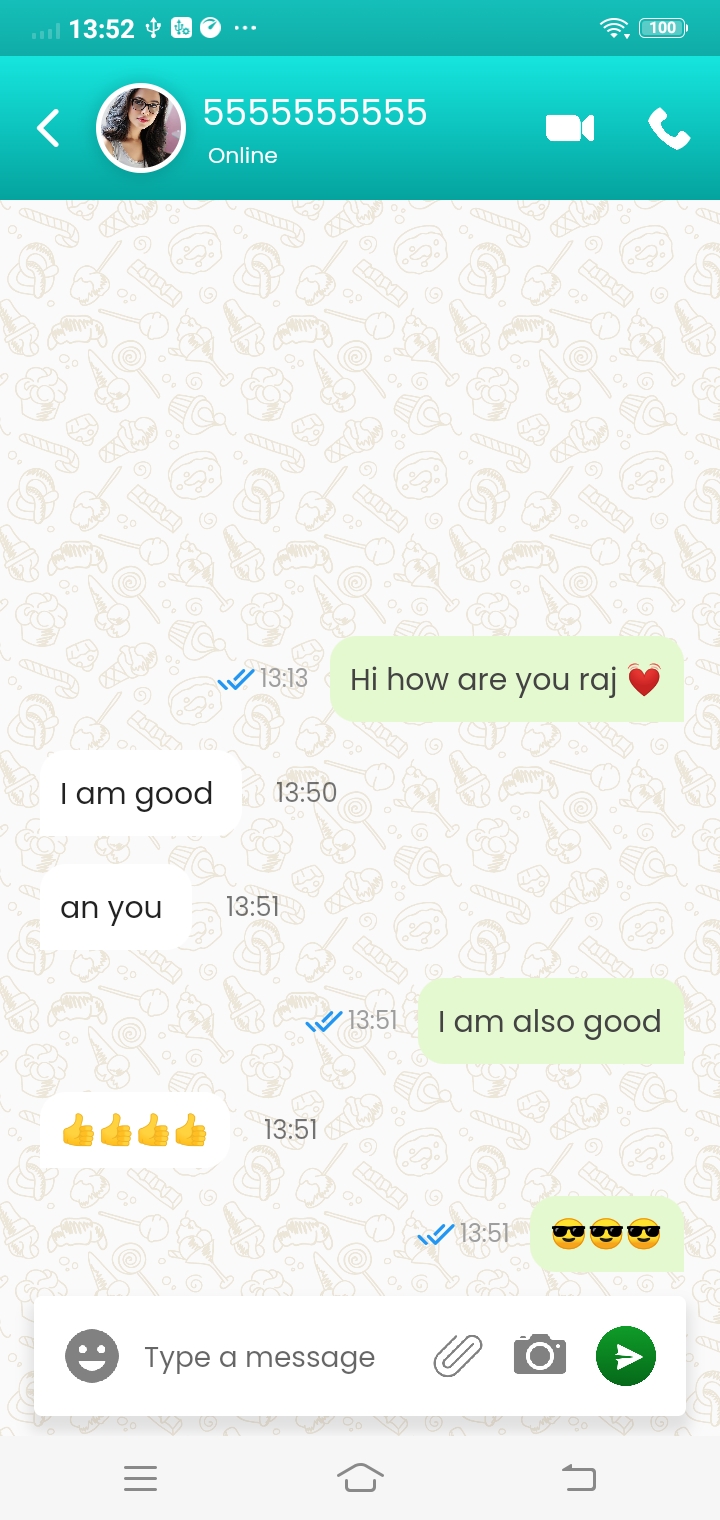Go back using the header arrow
The image size is (720, 1520).
[x=48, y=128]
